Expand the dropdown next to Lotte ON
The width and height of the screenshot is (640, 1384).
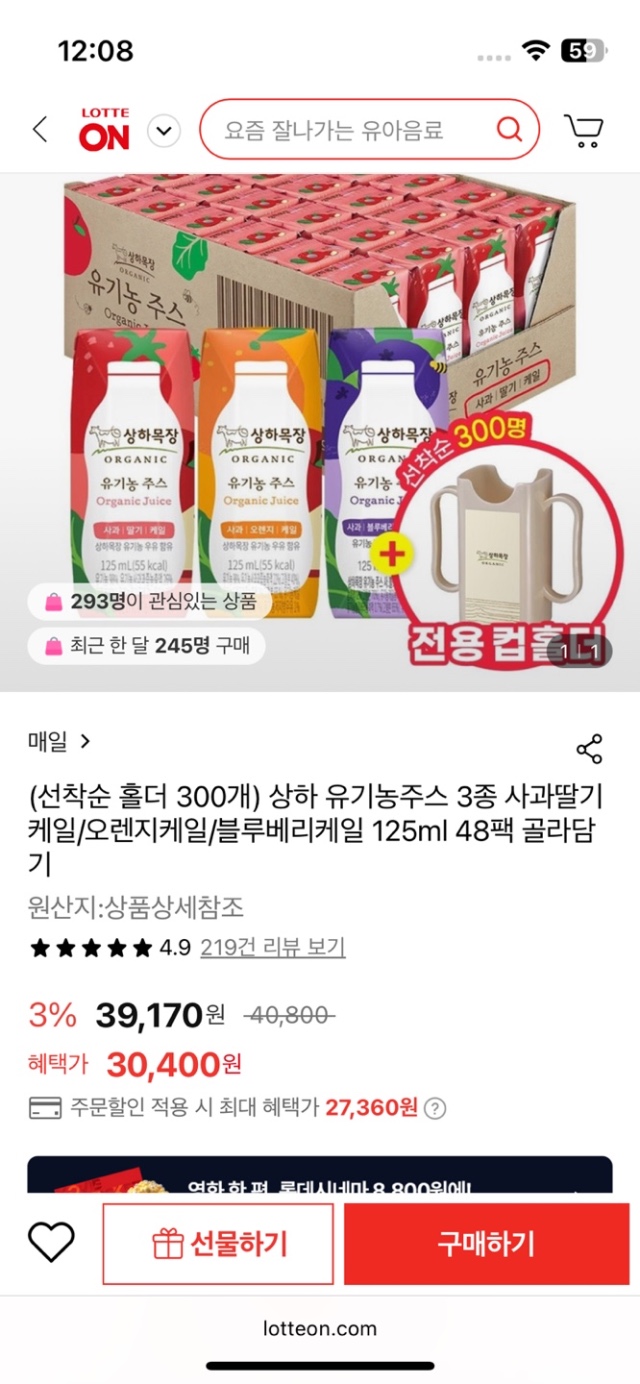coord(164,131)
